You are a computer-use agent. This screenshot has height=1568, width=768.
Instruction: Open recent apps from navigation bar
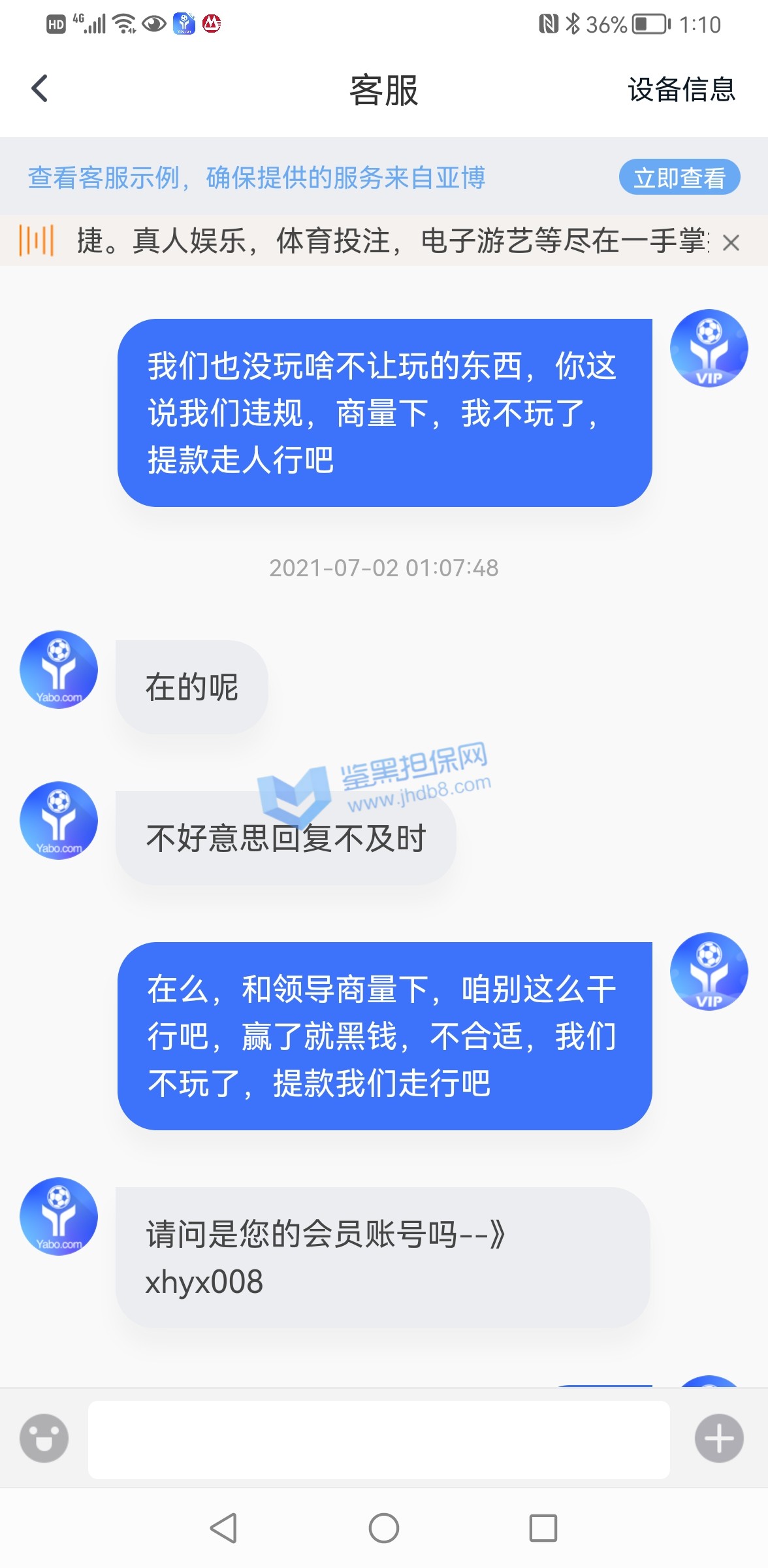click(543, 1528)
